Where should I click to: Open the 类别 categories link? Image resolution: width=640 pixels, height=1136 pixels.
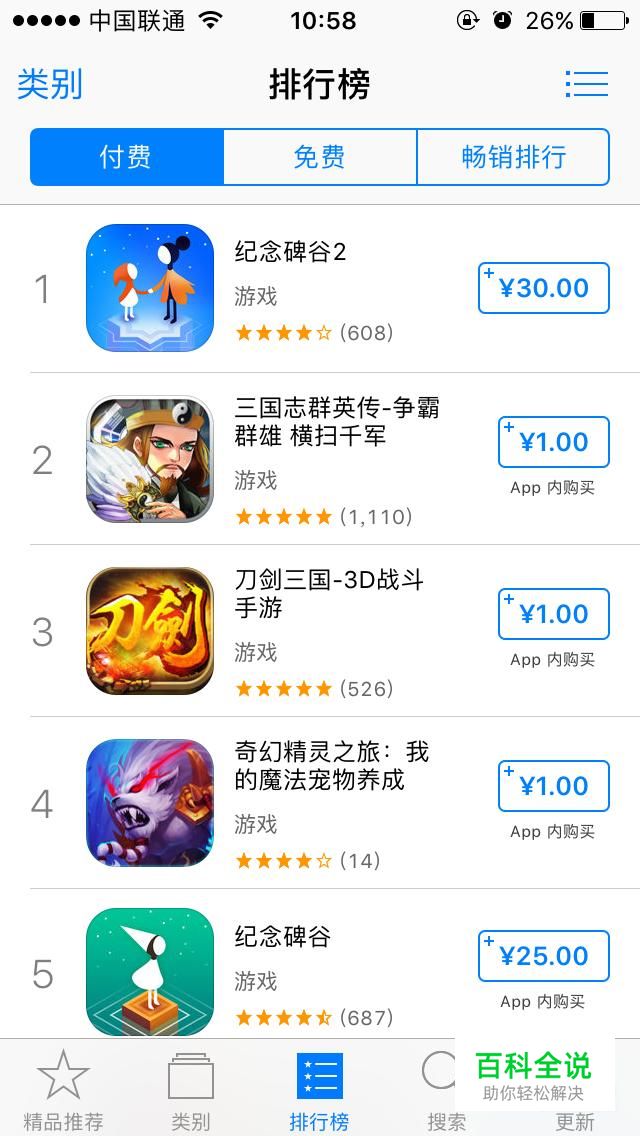pyautogui.click(x=49, y=84)
